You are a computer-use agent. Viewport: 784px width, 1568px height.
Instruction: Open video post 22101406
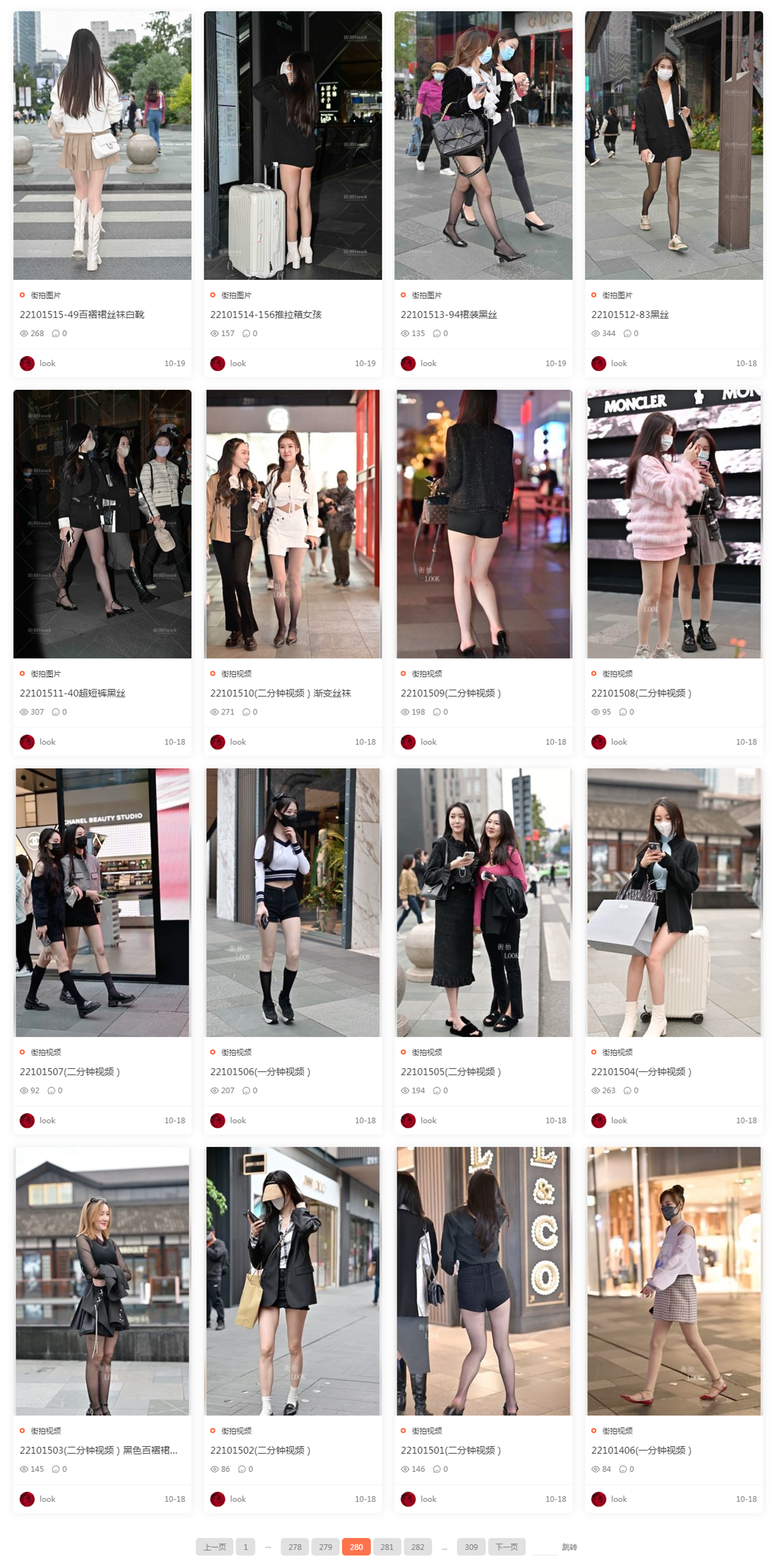641,1450
